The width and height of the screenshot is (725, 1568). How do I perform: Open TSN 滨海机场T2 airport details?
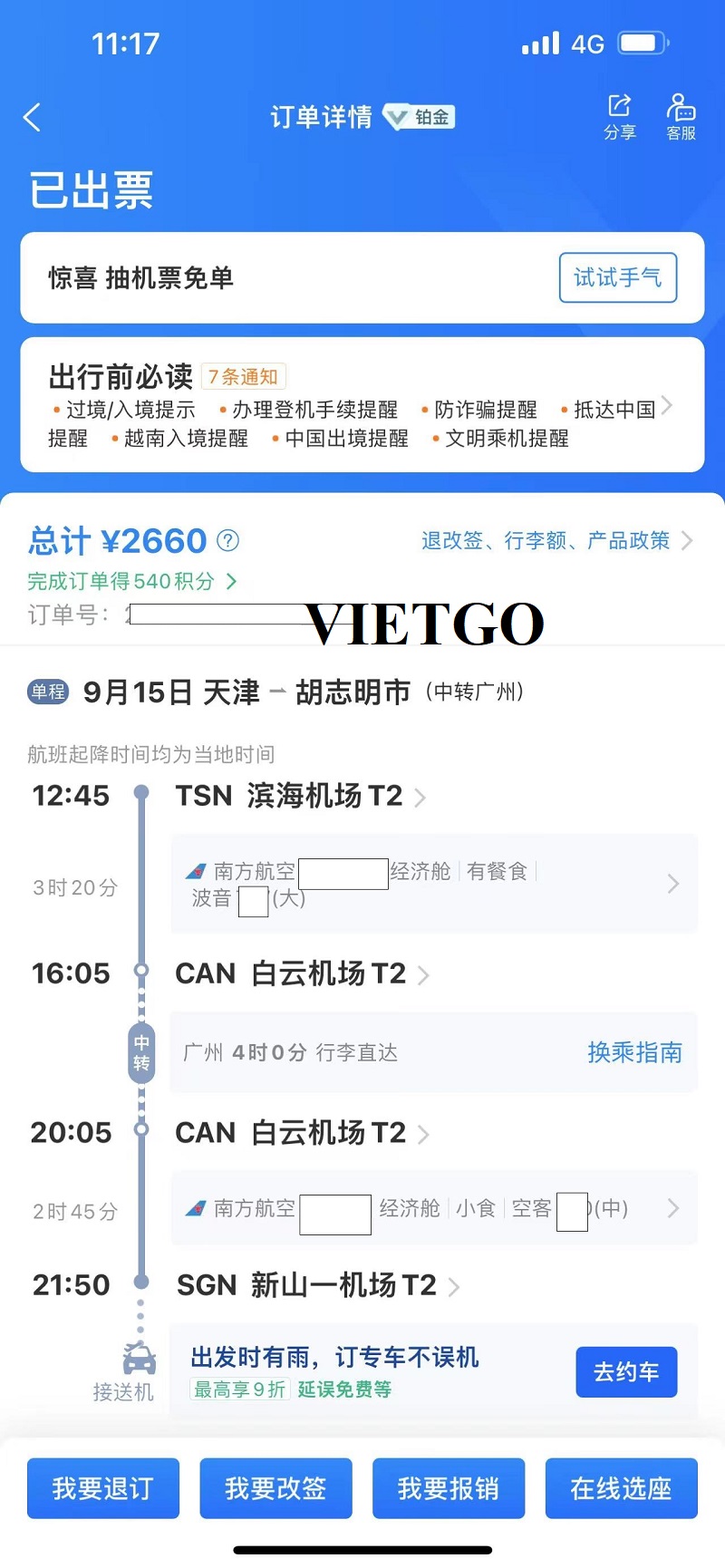[x=300, y=796]
